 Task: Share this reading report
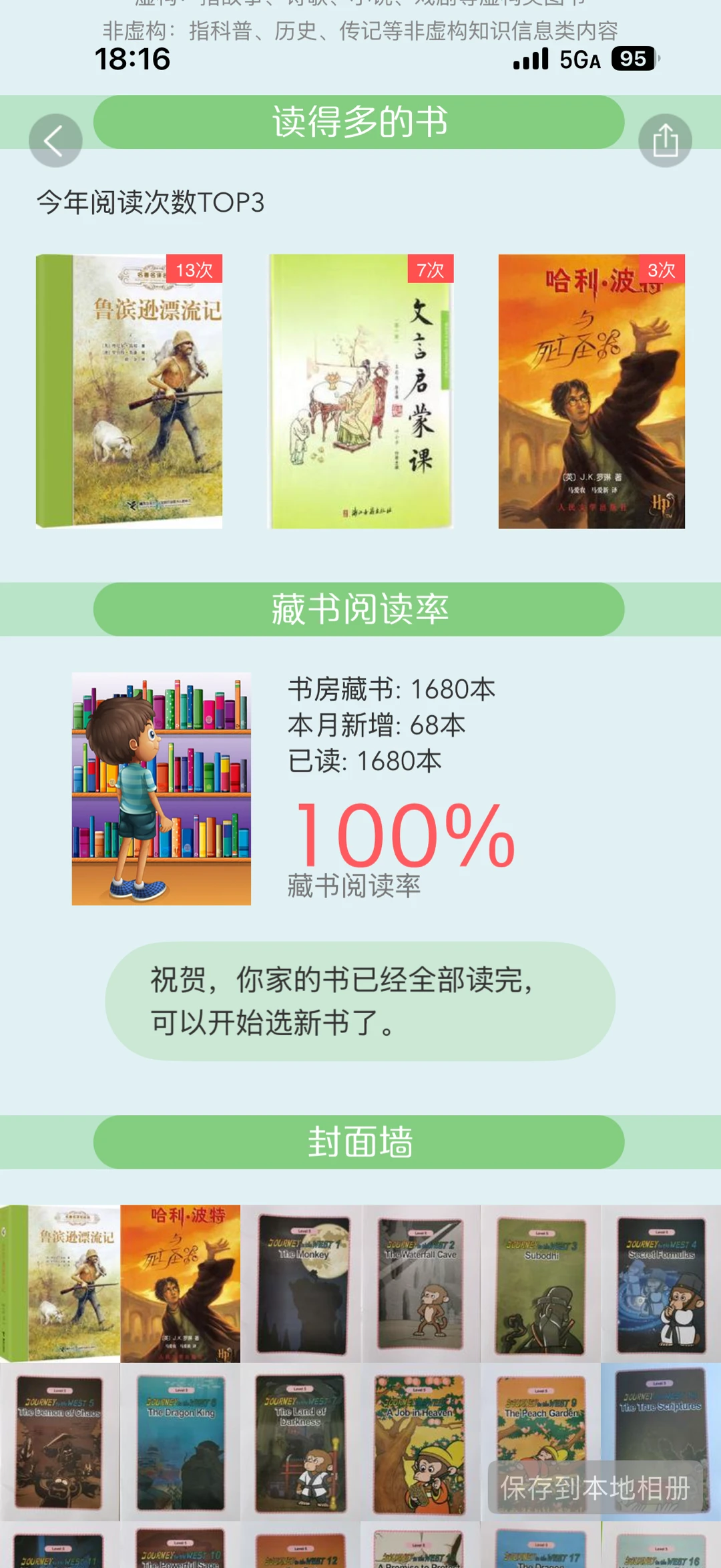pyautogui.click(x=665, y=140)
